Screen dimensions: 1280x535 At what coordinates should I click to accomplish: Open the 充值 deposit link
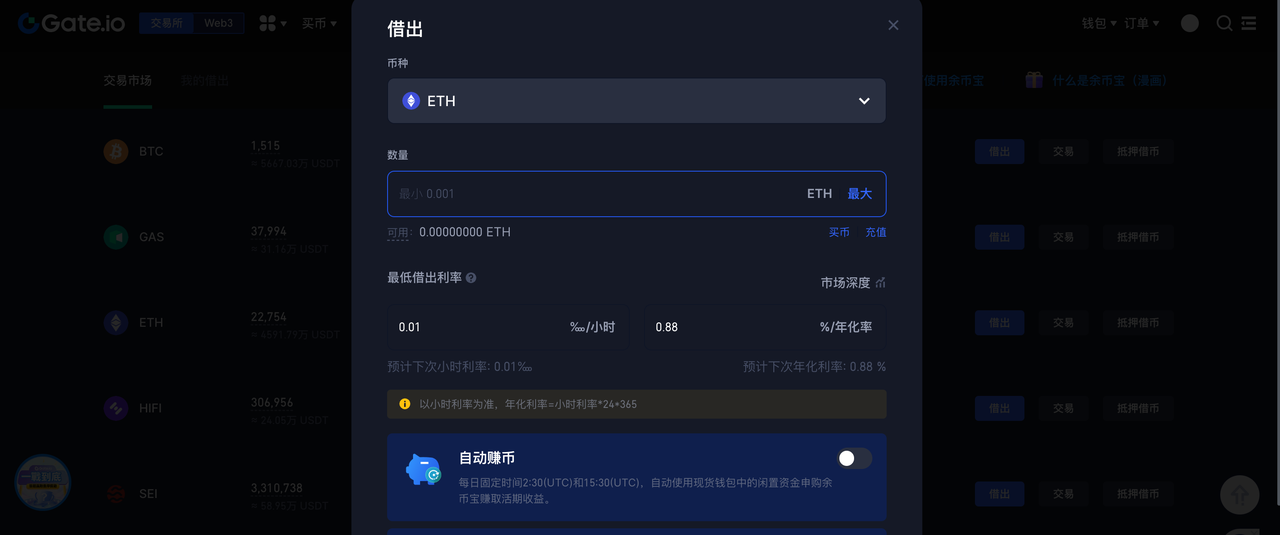point(875,232)
